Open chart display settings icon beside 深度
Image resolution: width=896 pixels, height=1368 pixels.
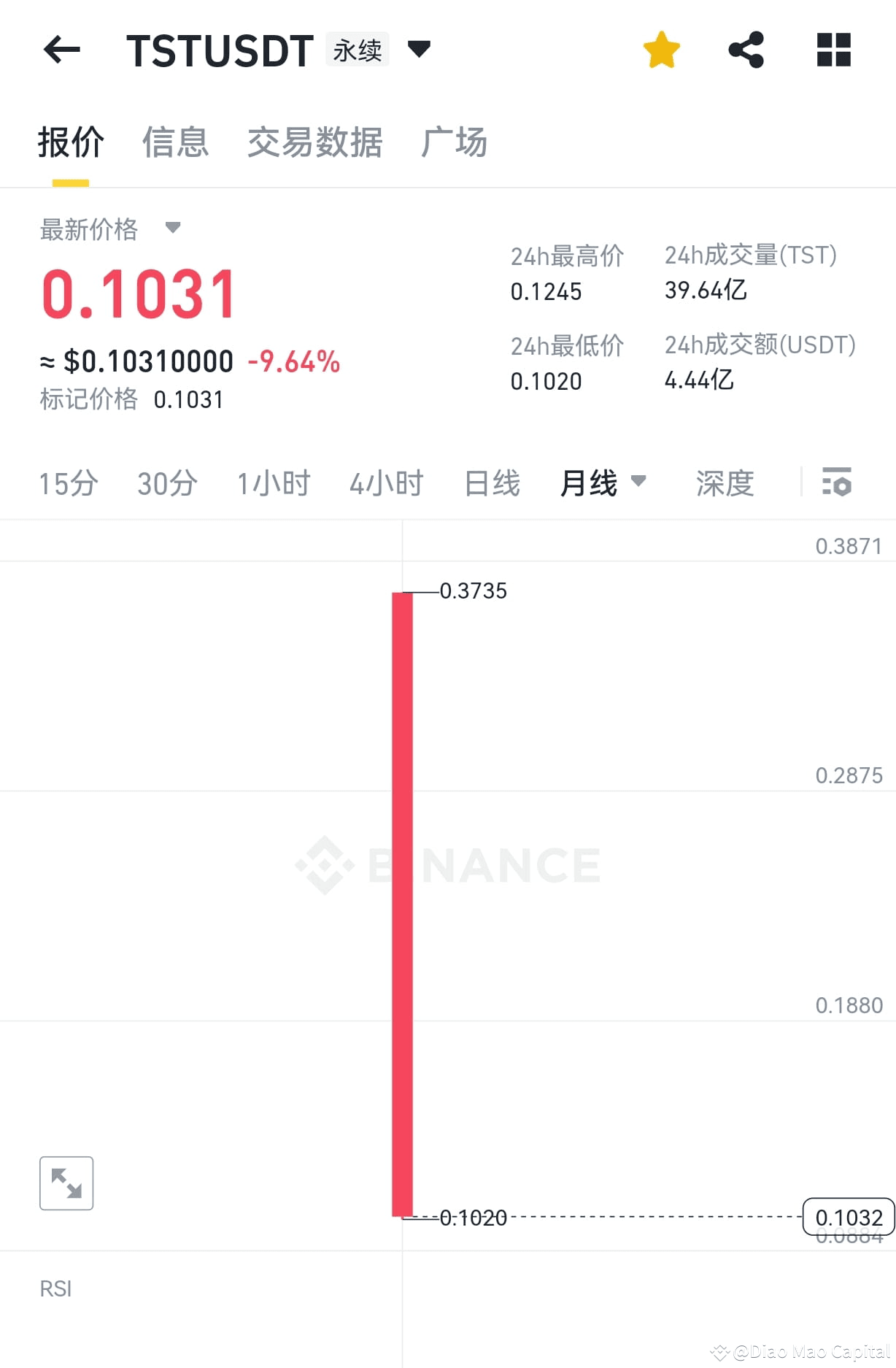(836, 483)
